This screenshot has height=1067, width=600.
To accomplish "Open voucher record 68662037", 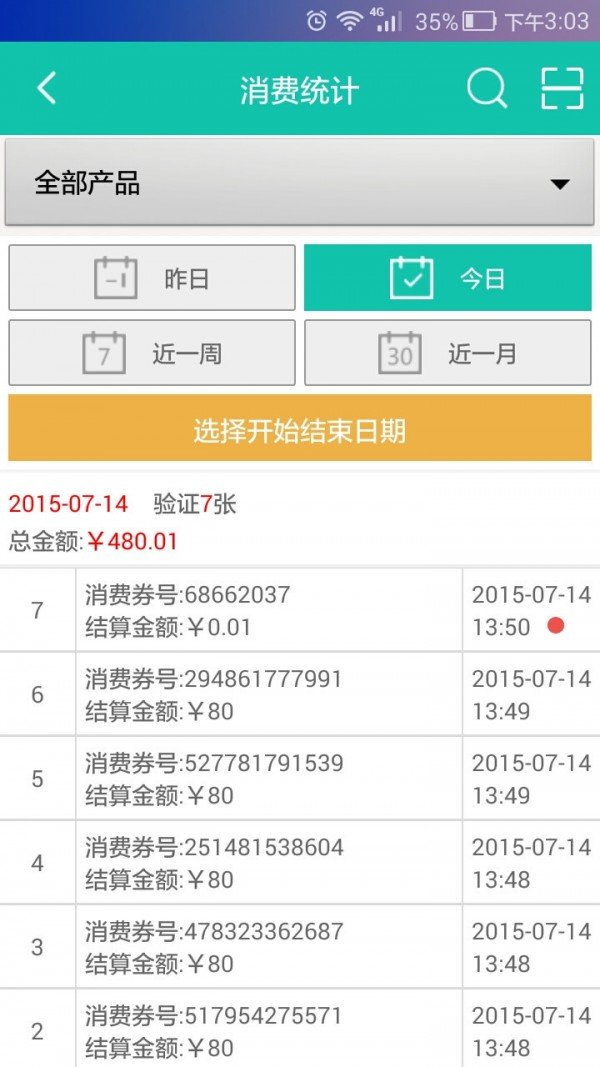I will click(x=300, y=610).
